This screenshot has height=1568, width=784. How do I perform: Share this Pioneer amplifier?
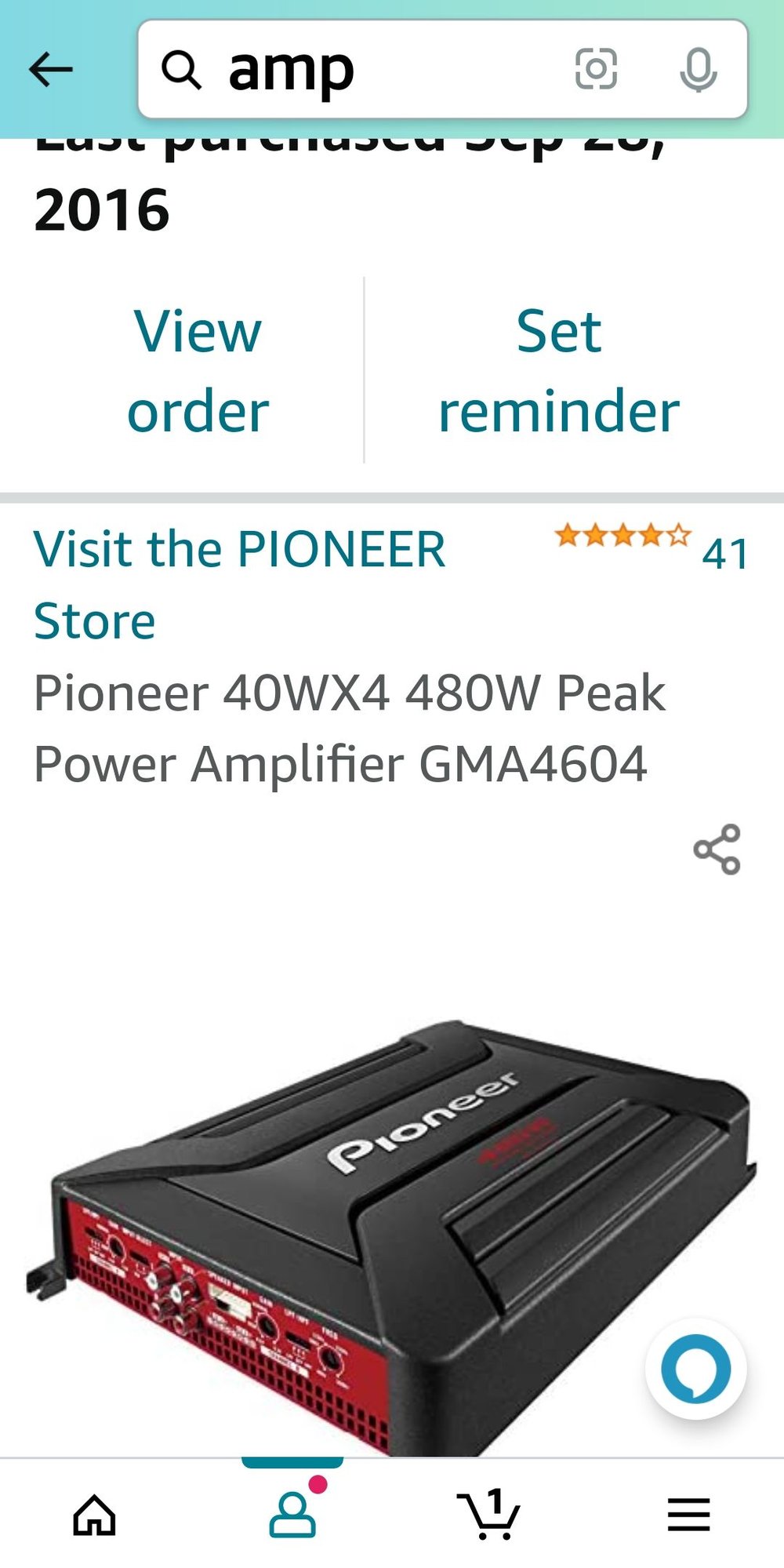click(x=717, y=849)
